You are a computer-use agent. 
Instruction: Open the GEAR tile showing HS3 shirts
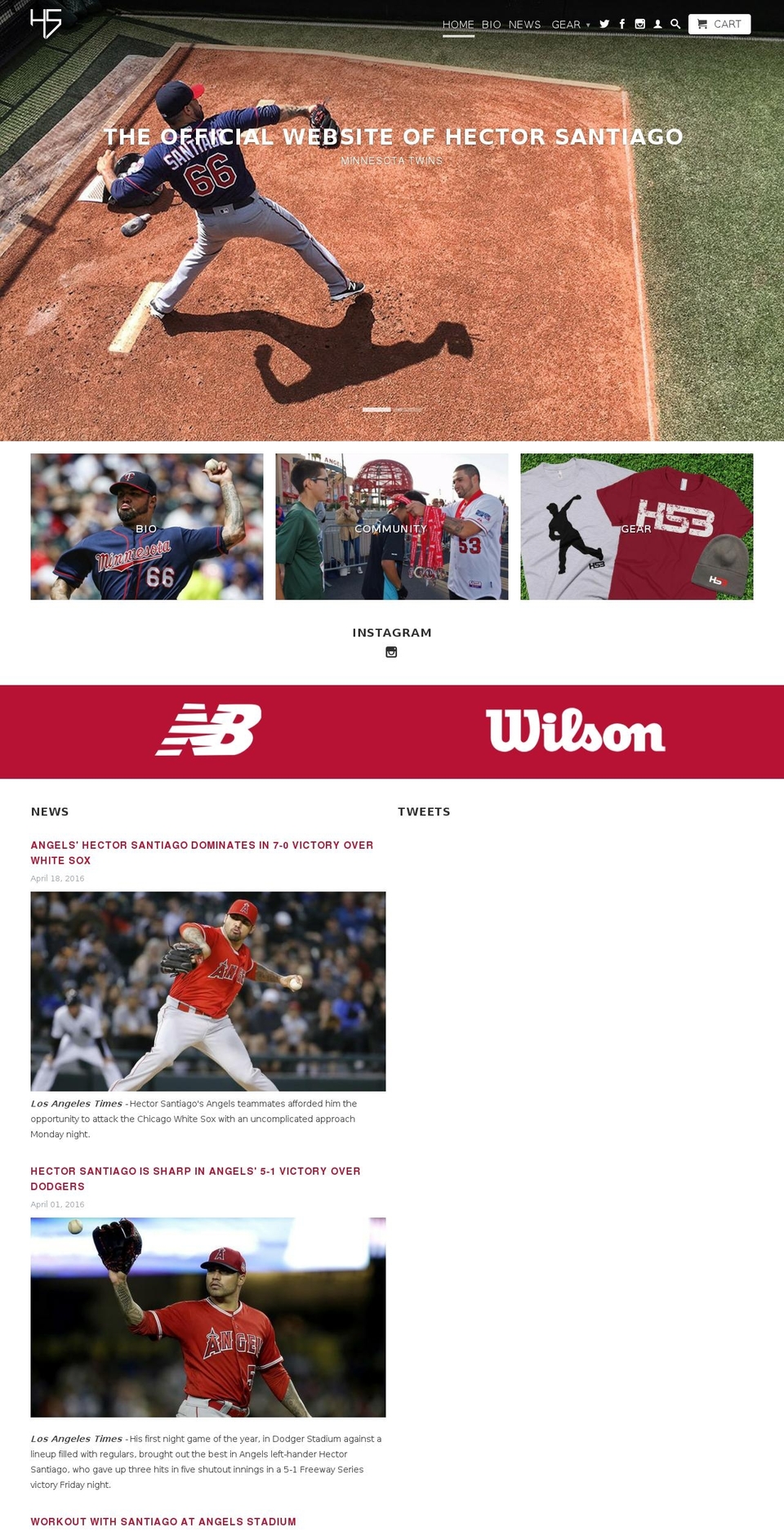point(636,527)
